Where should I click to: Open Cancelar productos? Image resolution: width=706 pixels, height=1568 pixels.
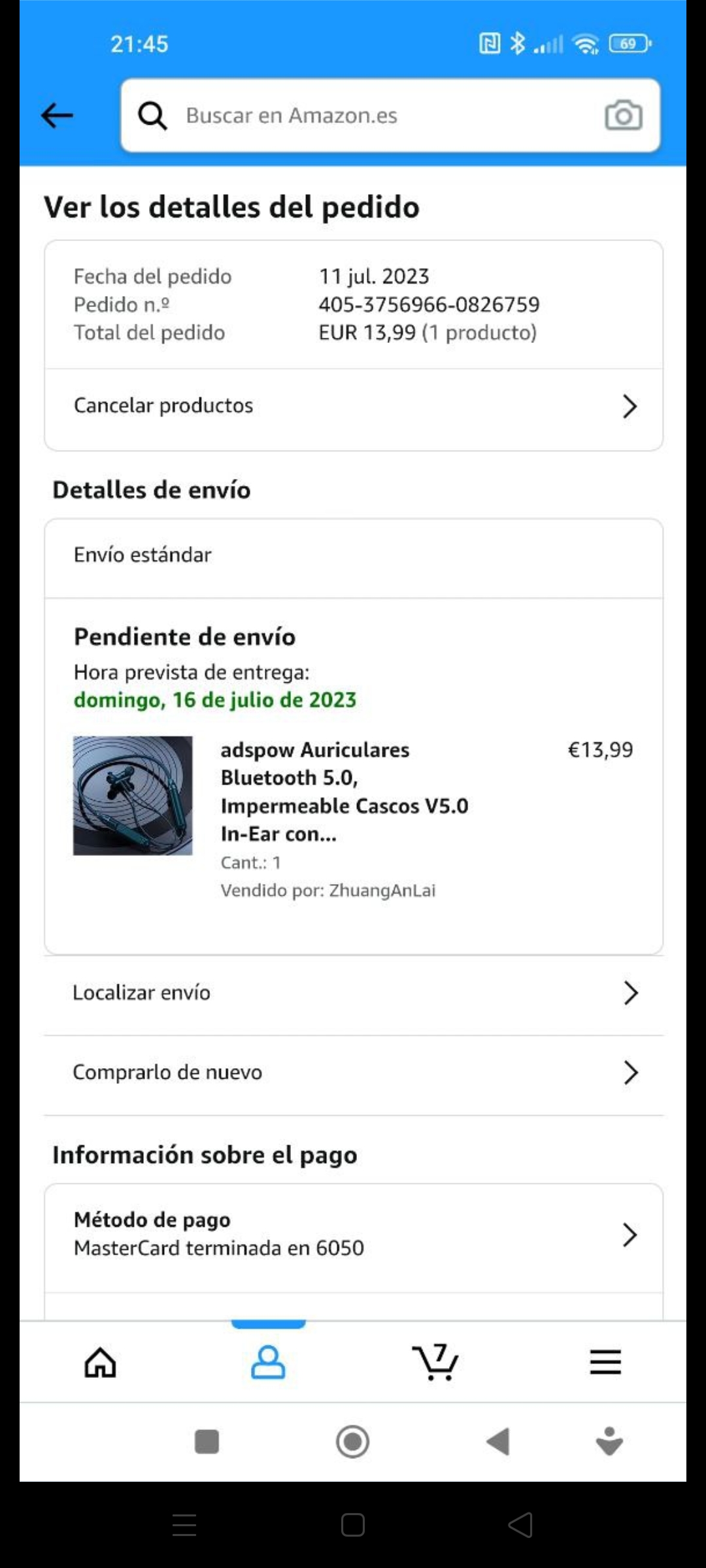click(x=353, y=406)
